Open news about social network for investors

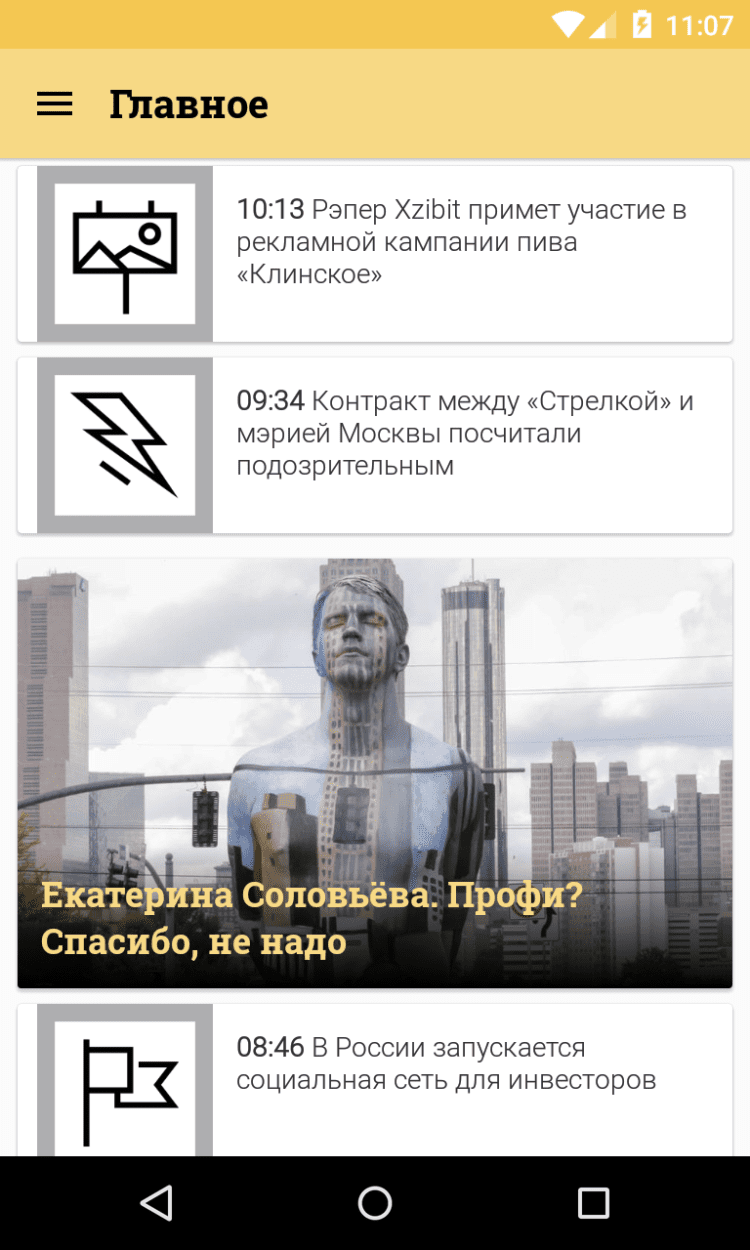446,1065
